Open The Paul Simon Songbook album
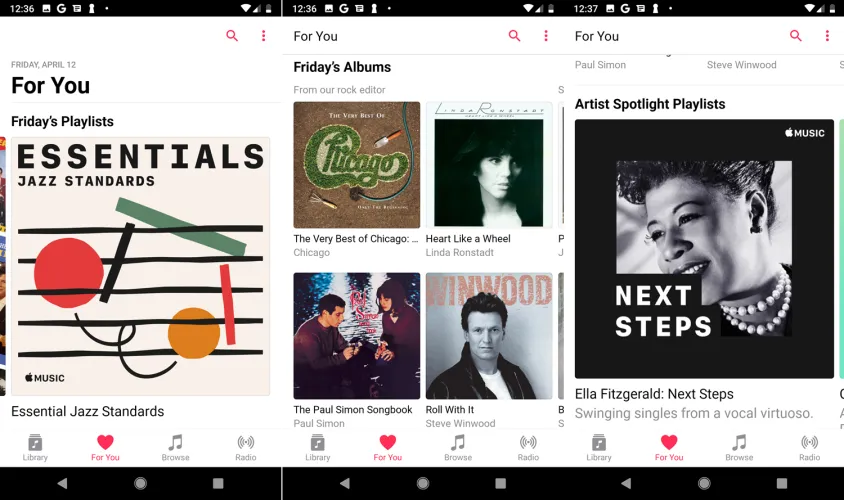Image resolution: width=844 pixels, height=500 pixels. [357, 336]
